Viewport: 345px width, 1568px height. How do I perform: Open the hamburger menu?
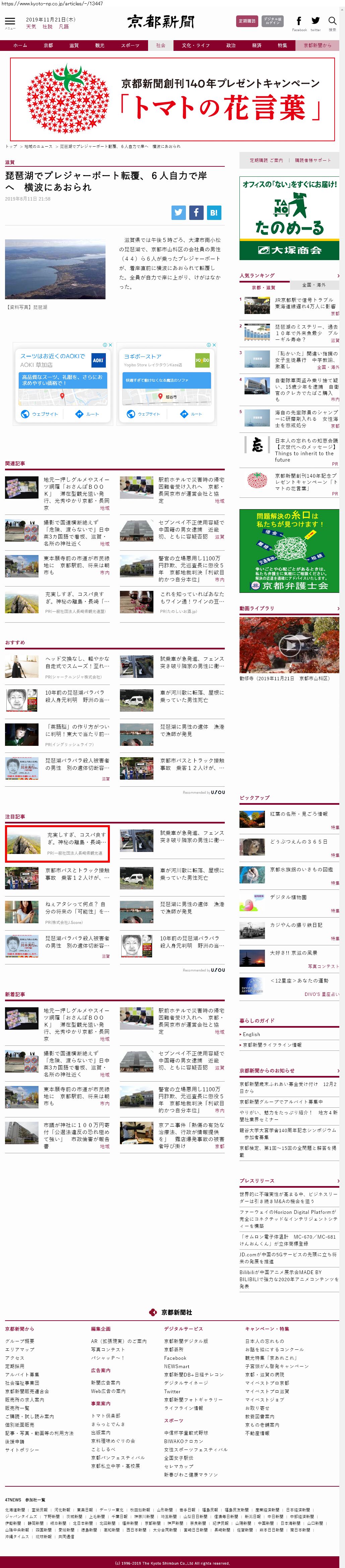pos(10,22)
